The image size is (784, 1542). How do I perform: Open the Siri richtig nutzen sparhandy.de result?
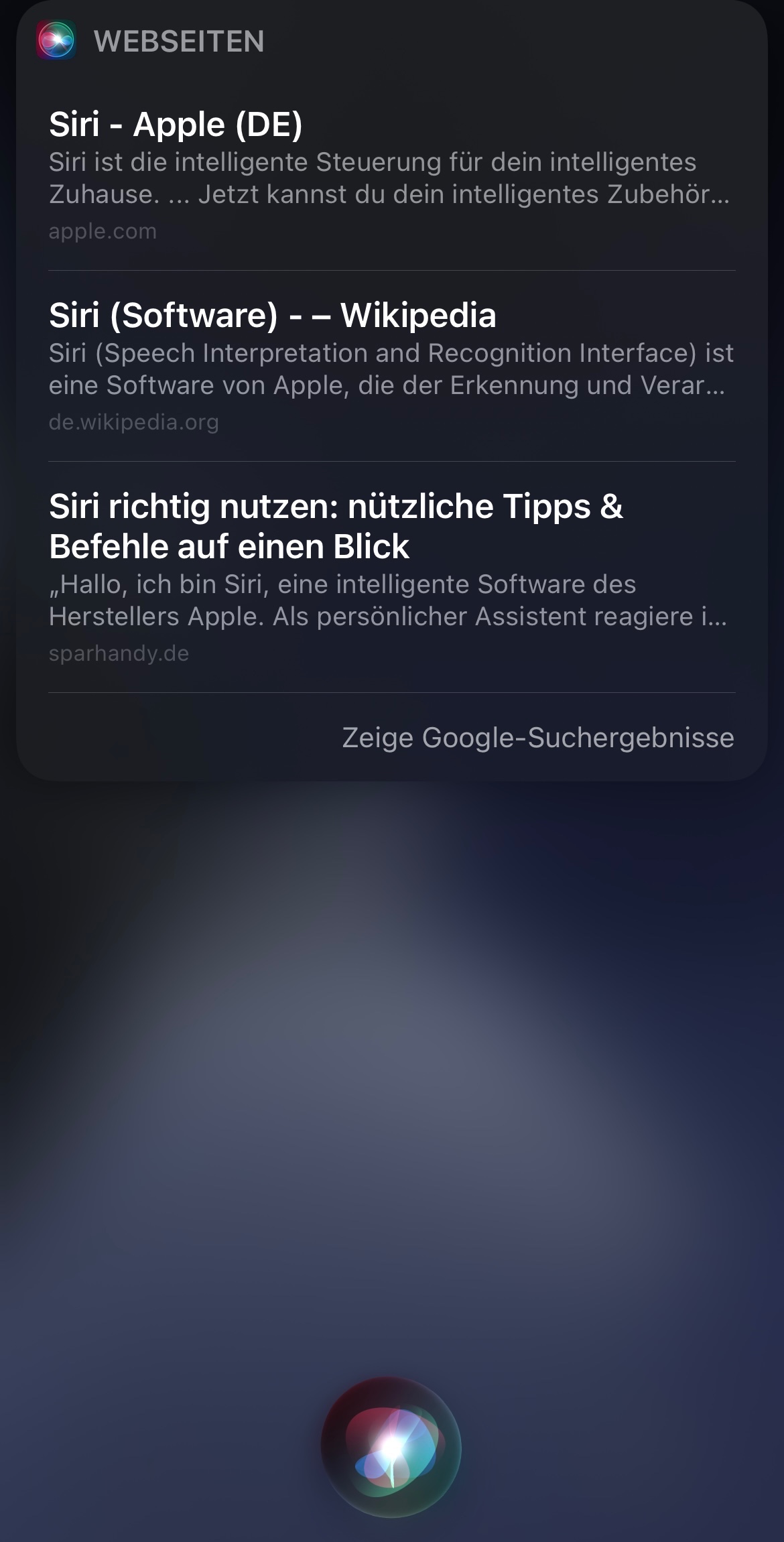[x=391, y=576]
